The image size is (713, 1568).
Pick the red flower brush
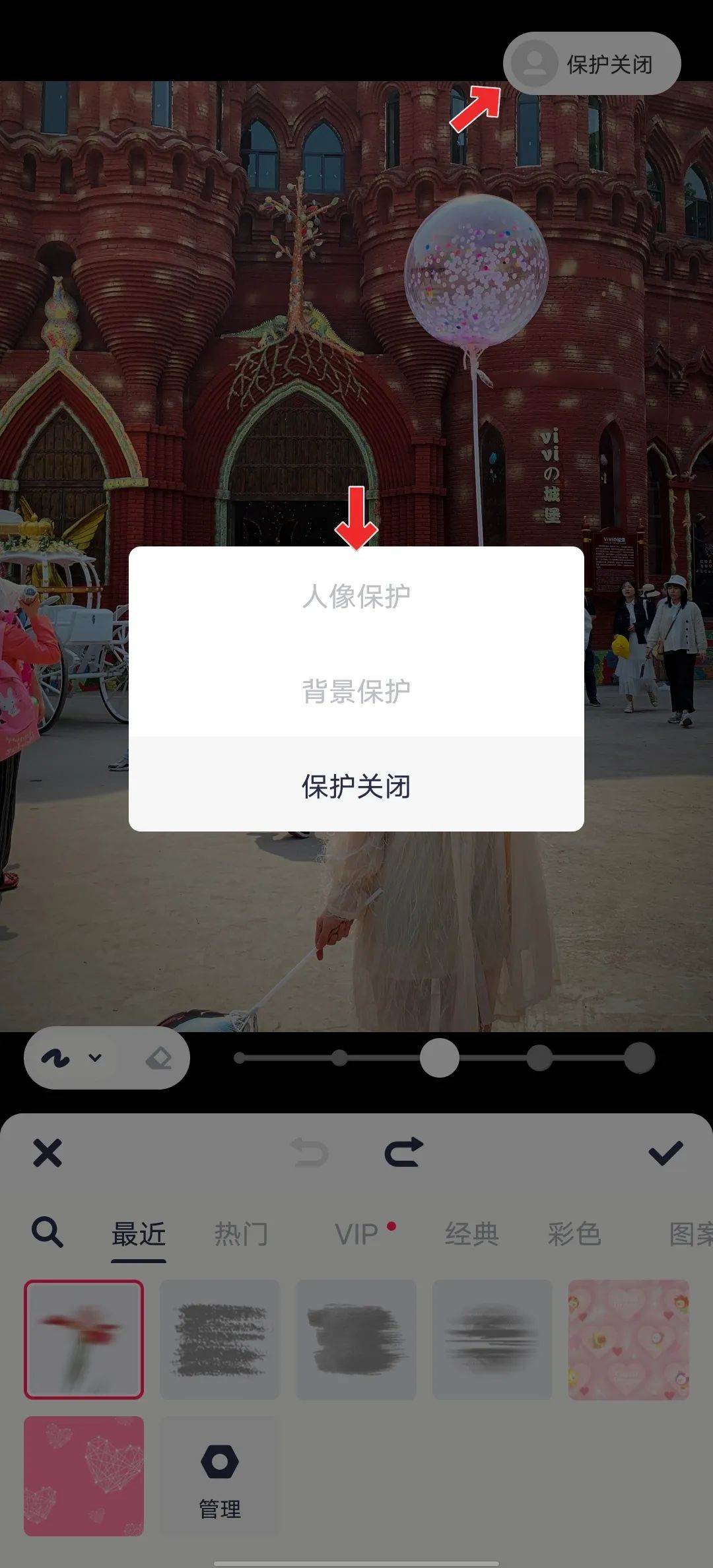pyautogui.click(x=84, y=1339)
